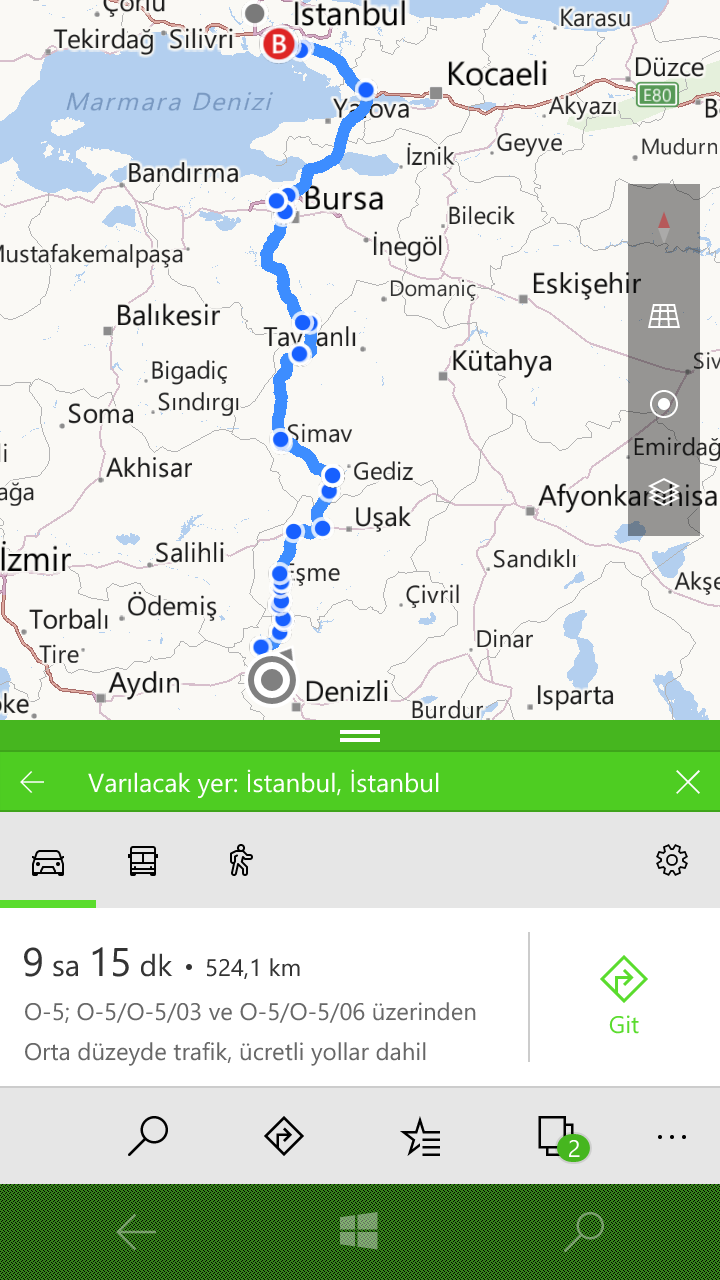Go back from the destination header
The height and width of the screenshot is (1280, 720).
coord(32,782)
